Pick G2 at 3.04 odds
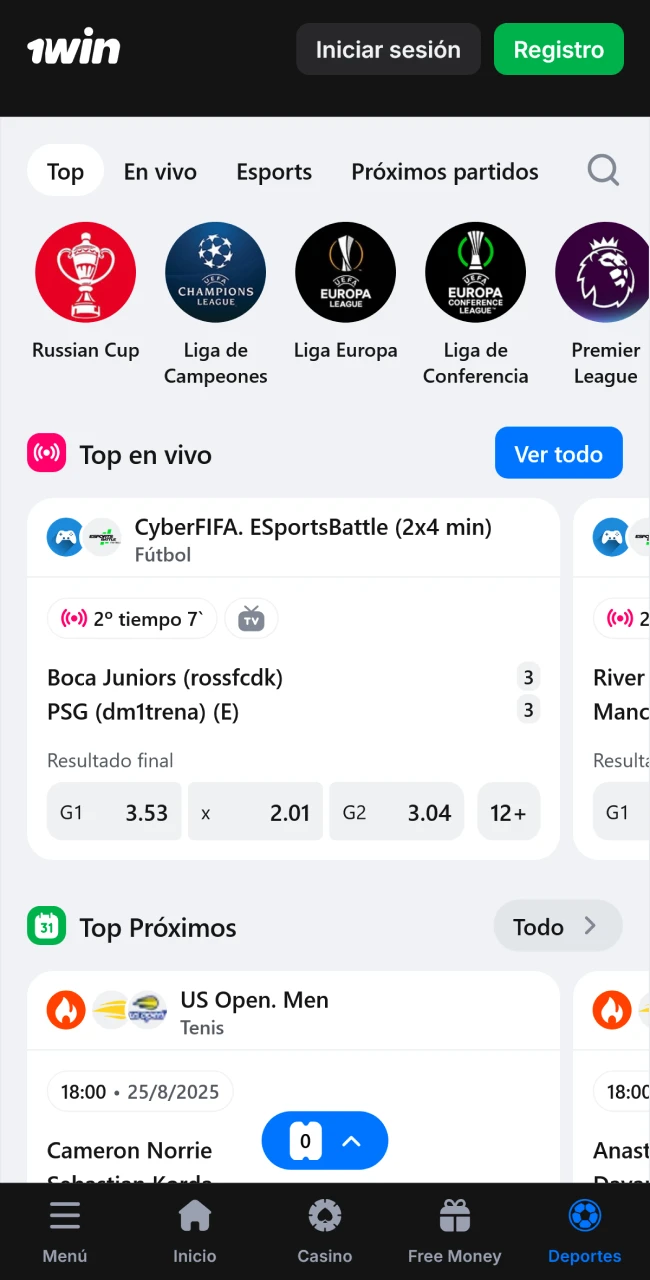650x1280 pixels. (x=396, y=812)
